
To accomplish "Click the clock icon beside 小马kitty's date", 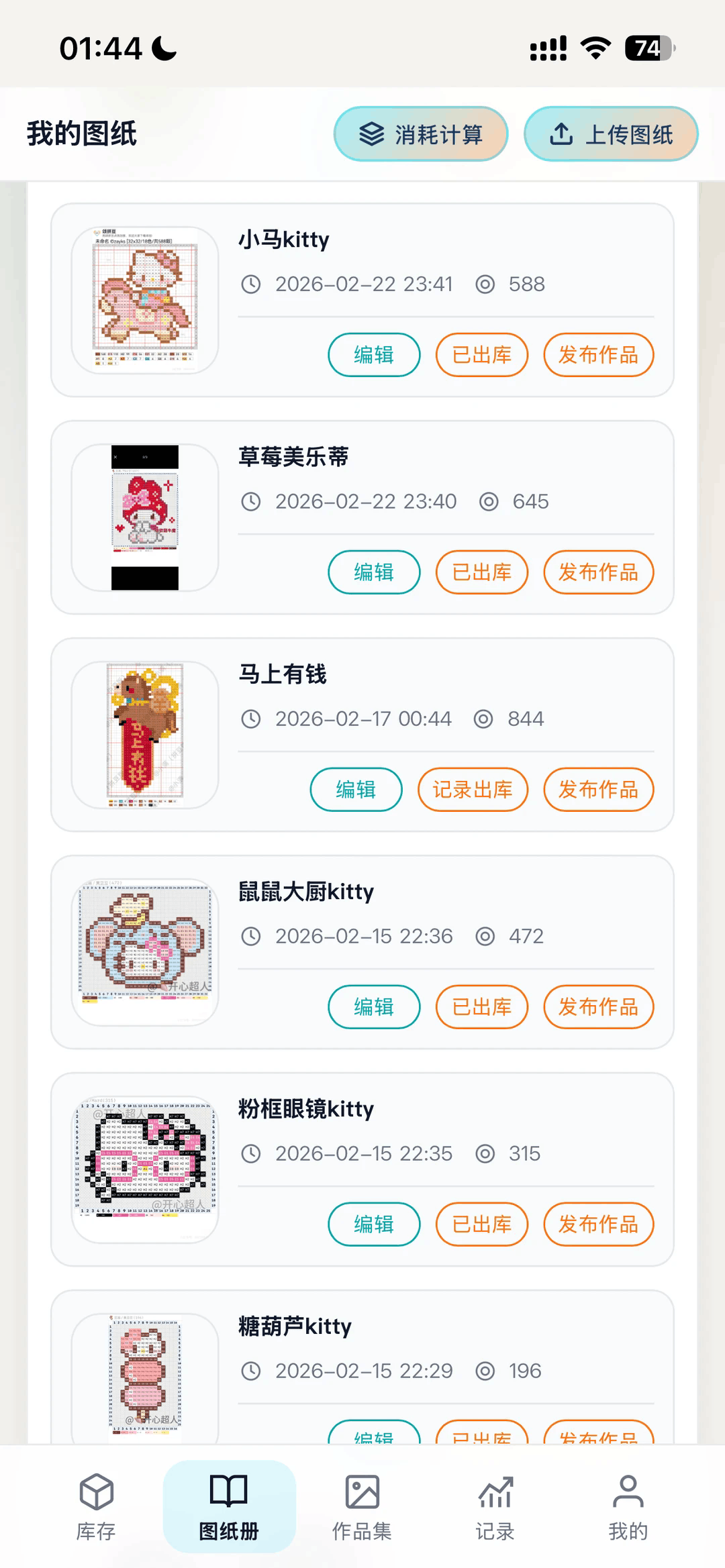I will pos(252,283).
